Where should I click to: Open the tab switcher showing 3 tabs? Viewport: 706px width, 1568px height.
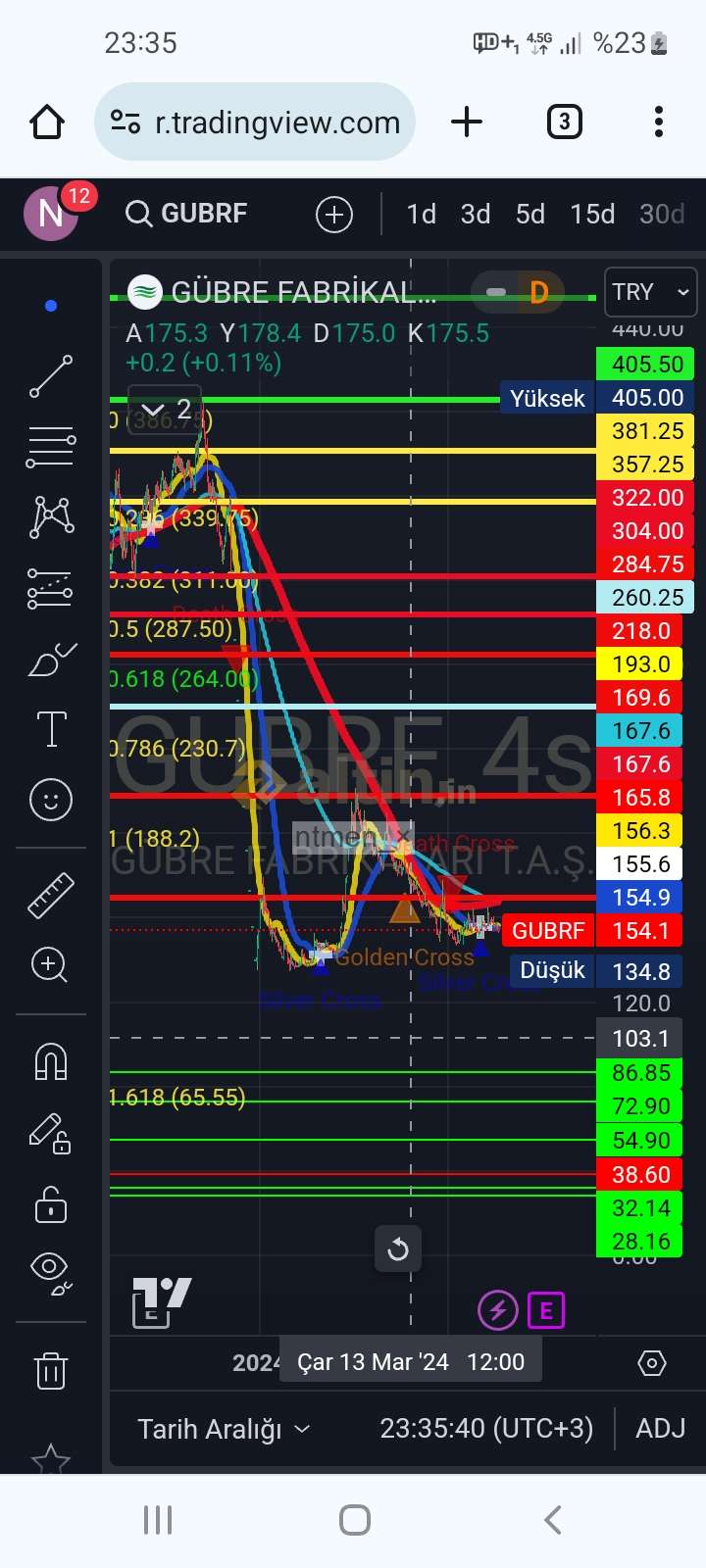pos(564,122)
